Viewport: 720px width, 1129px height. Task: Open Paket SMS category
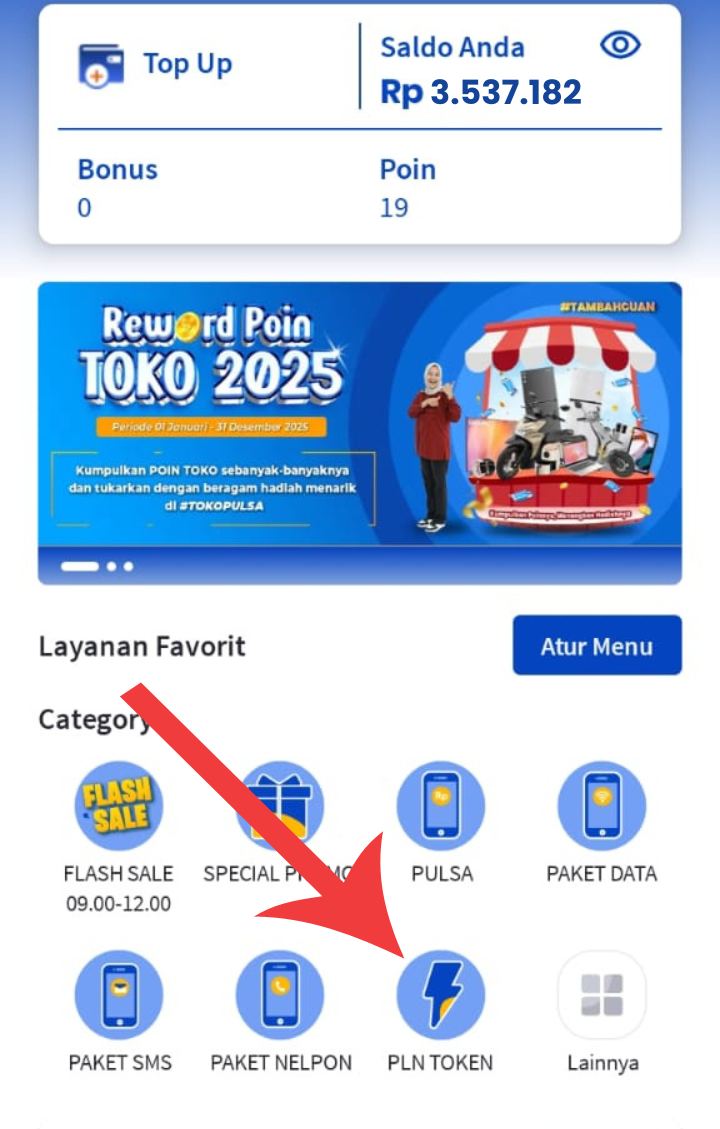[119, 995]
